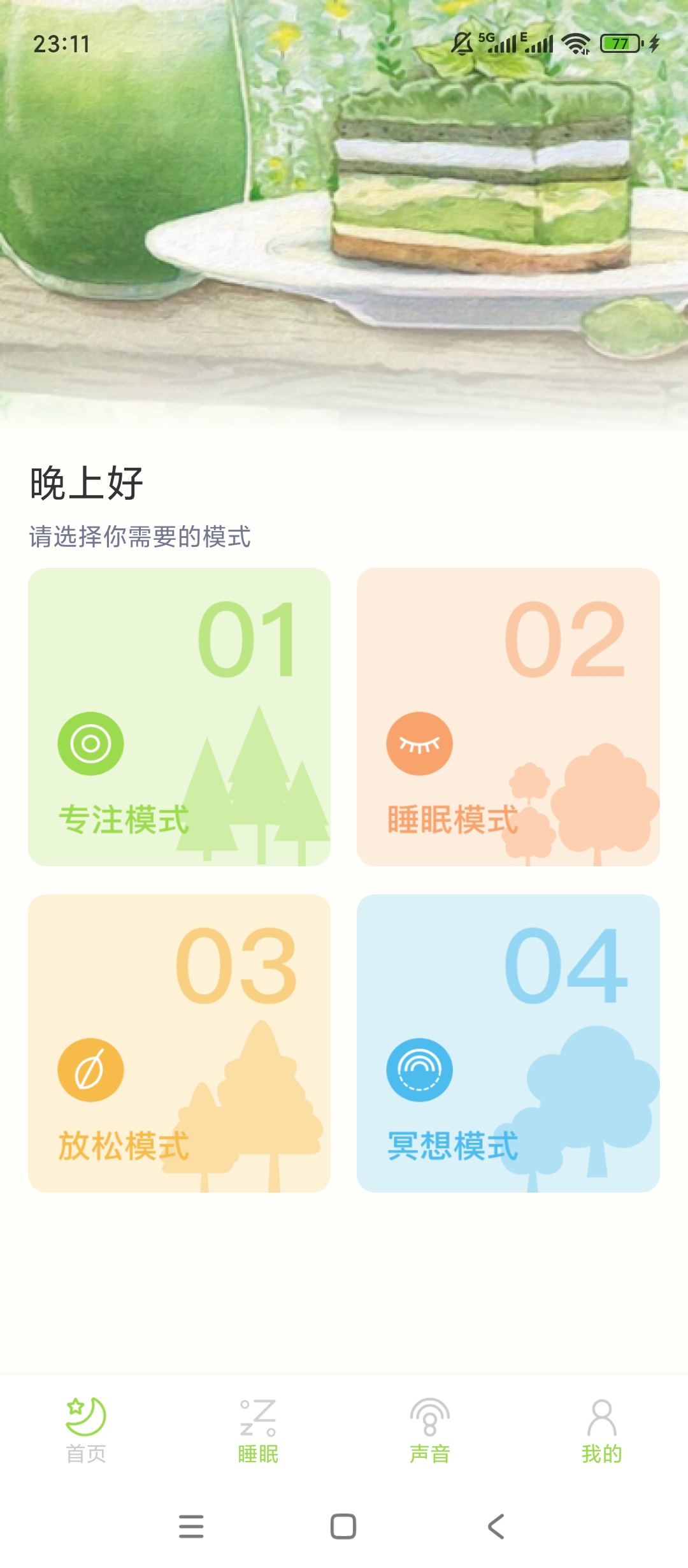
Task: Select the 睡眠模式 sleep mode card
Action: click(x=508, y=717)
